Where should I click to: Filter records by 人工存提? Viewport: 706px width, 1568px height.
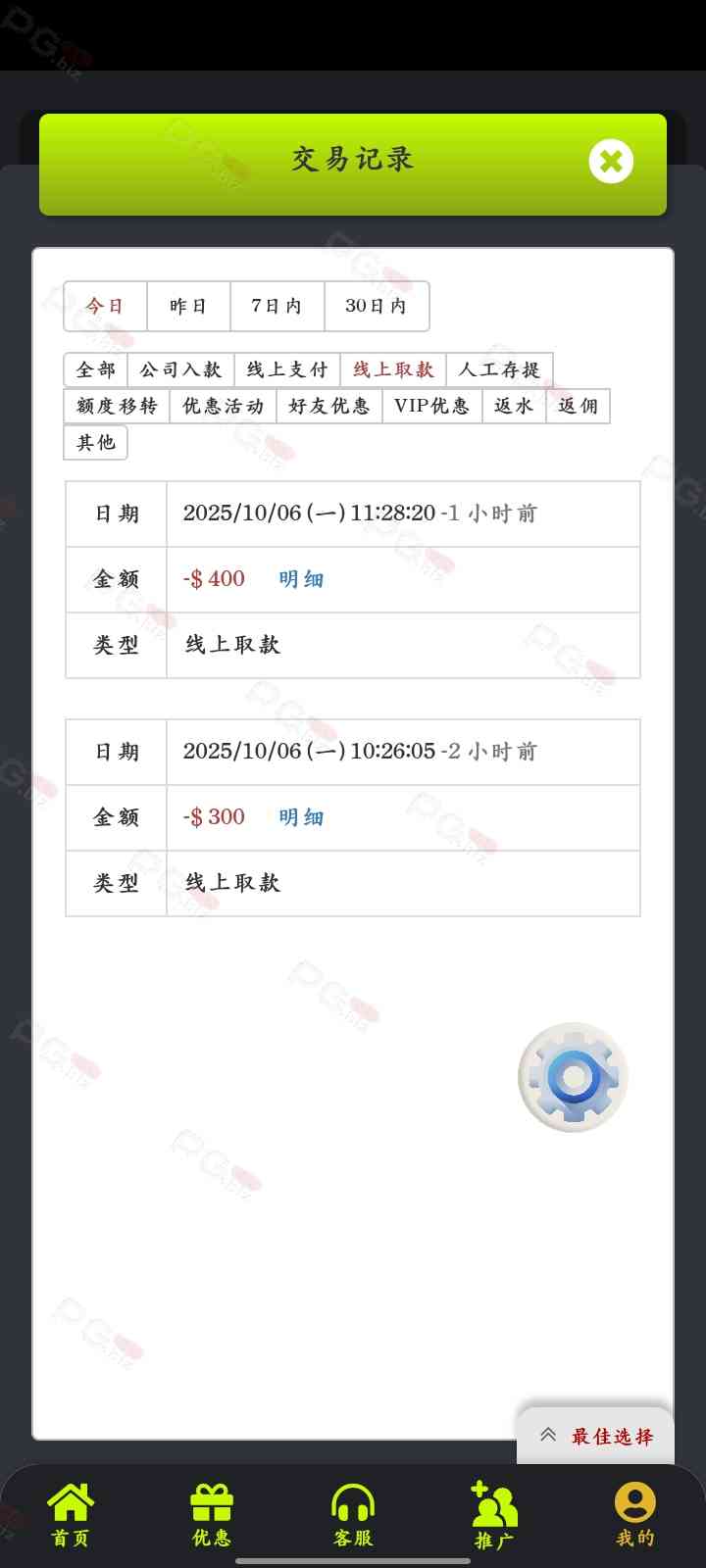coord(499,369)
